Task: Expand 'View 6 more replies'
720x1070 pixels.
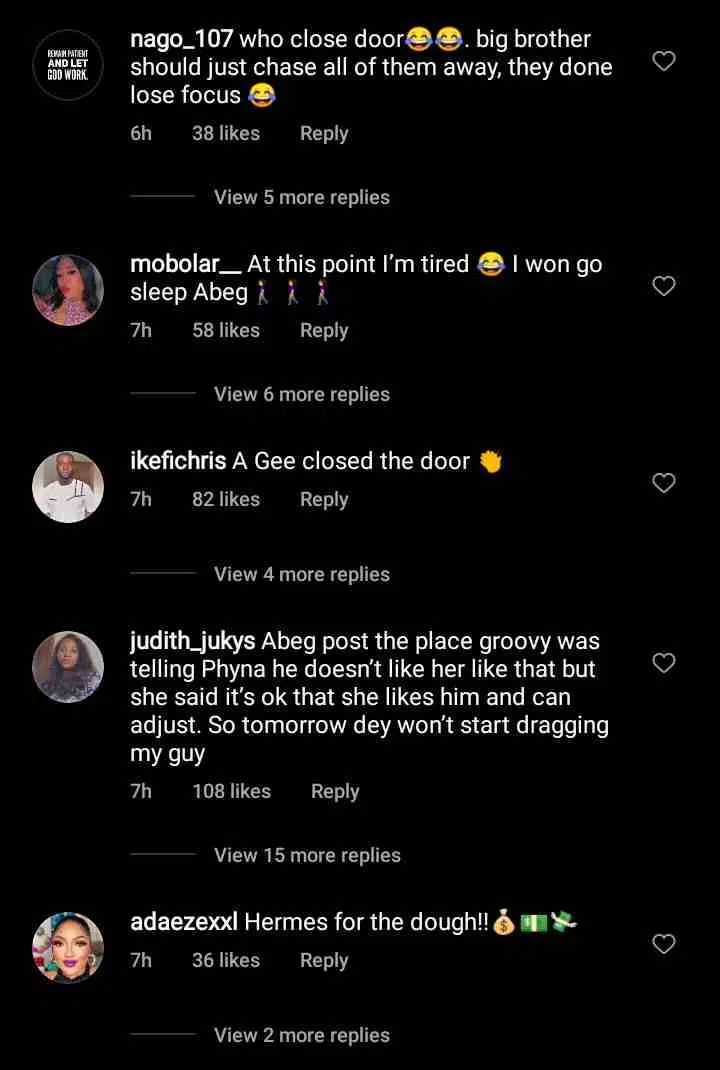Action: click(301, 395)
